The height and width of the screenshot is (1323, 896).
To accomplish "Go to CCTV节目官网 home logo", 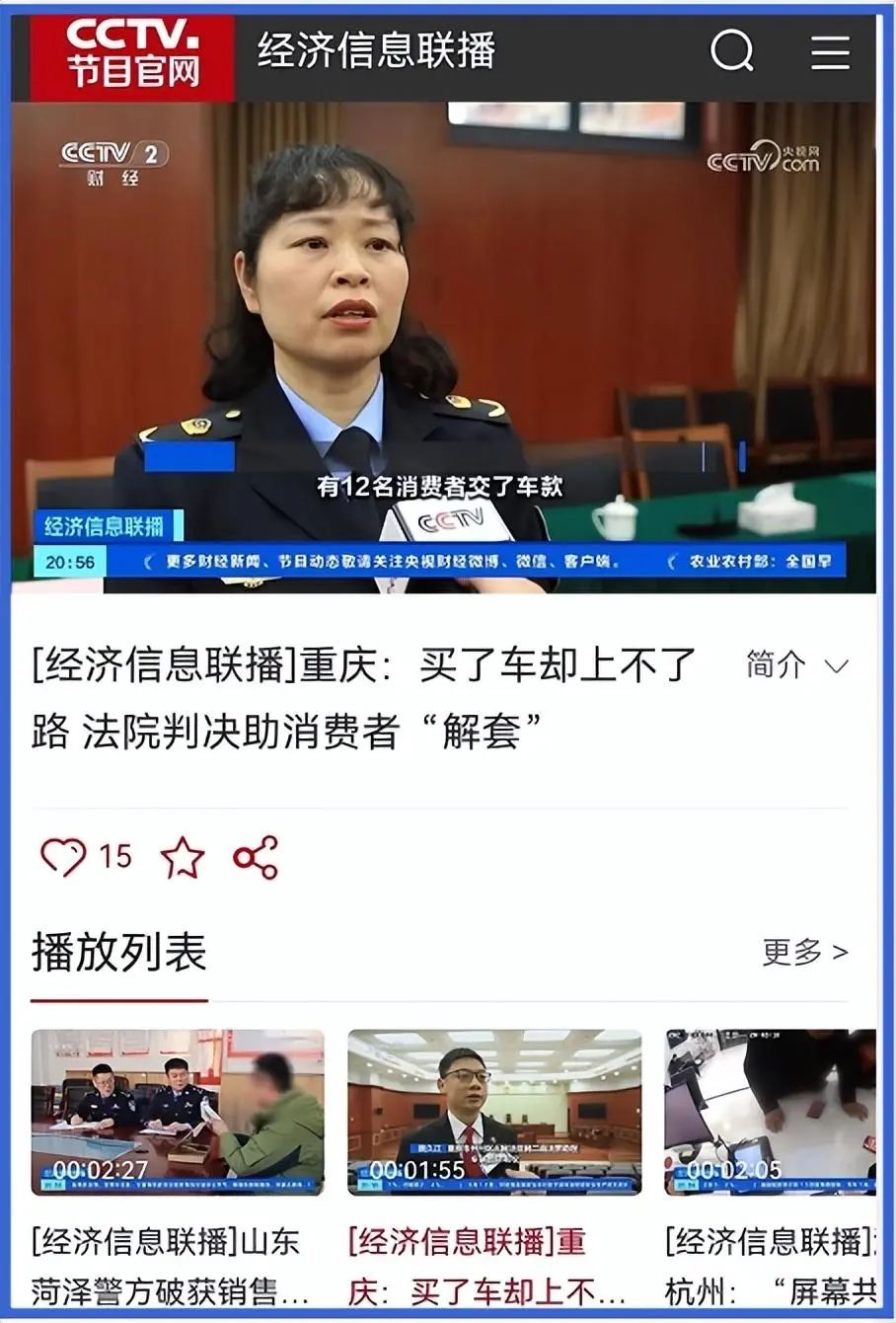I will tap(132, 54).
